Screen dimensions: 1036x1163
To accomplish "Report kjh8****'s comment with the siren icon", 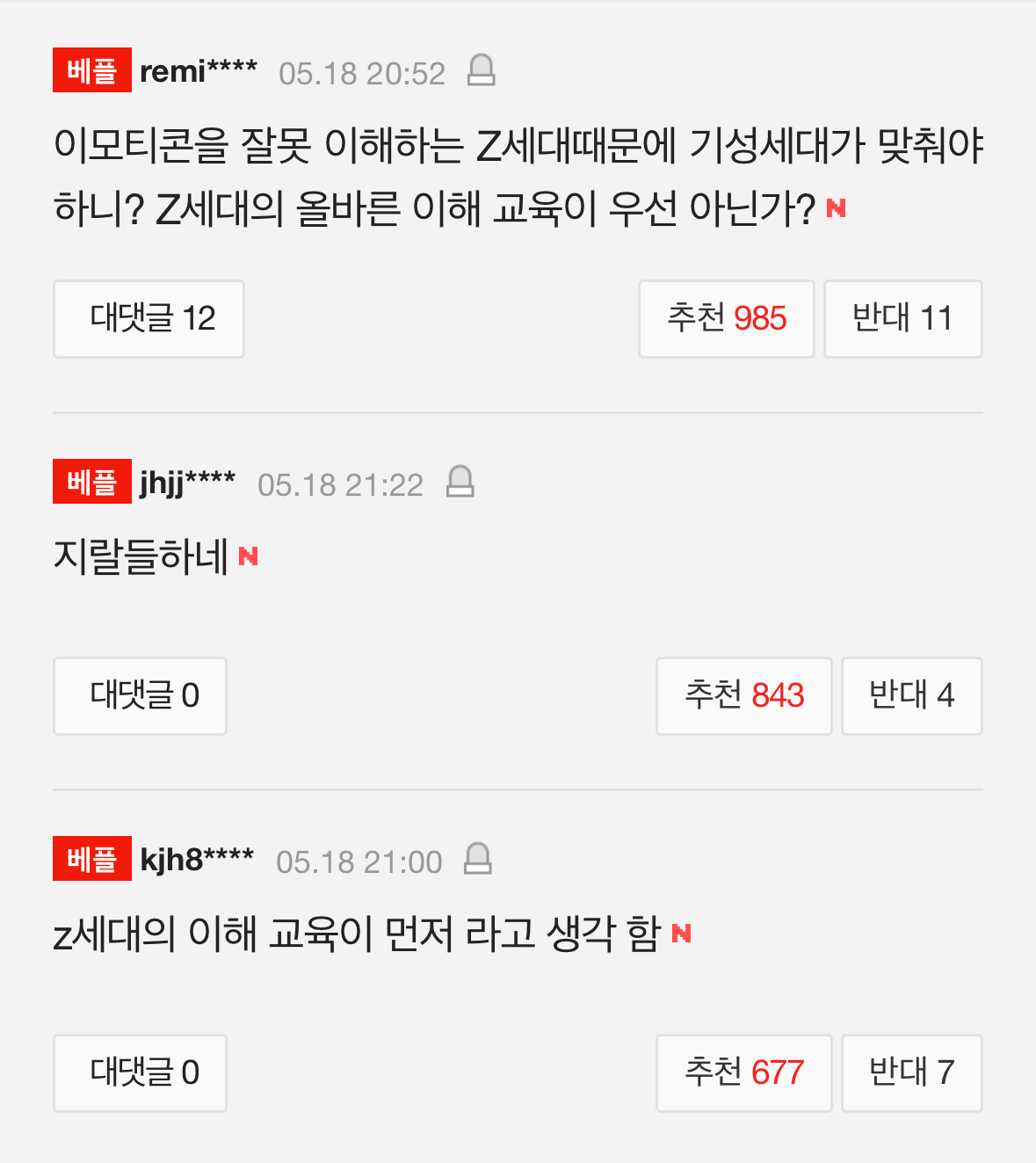I will pos(477,859).
